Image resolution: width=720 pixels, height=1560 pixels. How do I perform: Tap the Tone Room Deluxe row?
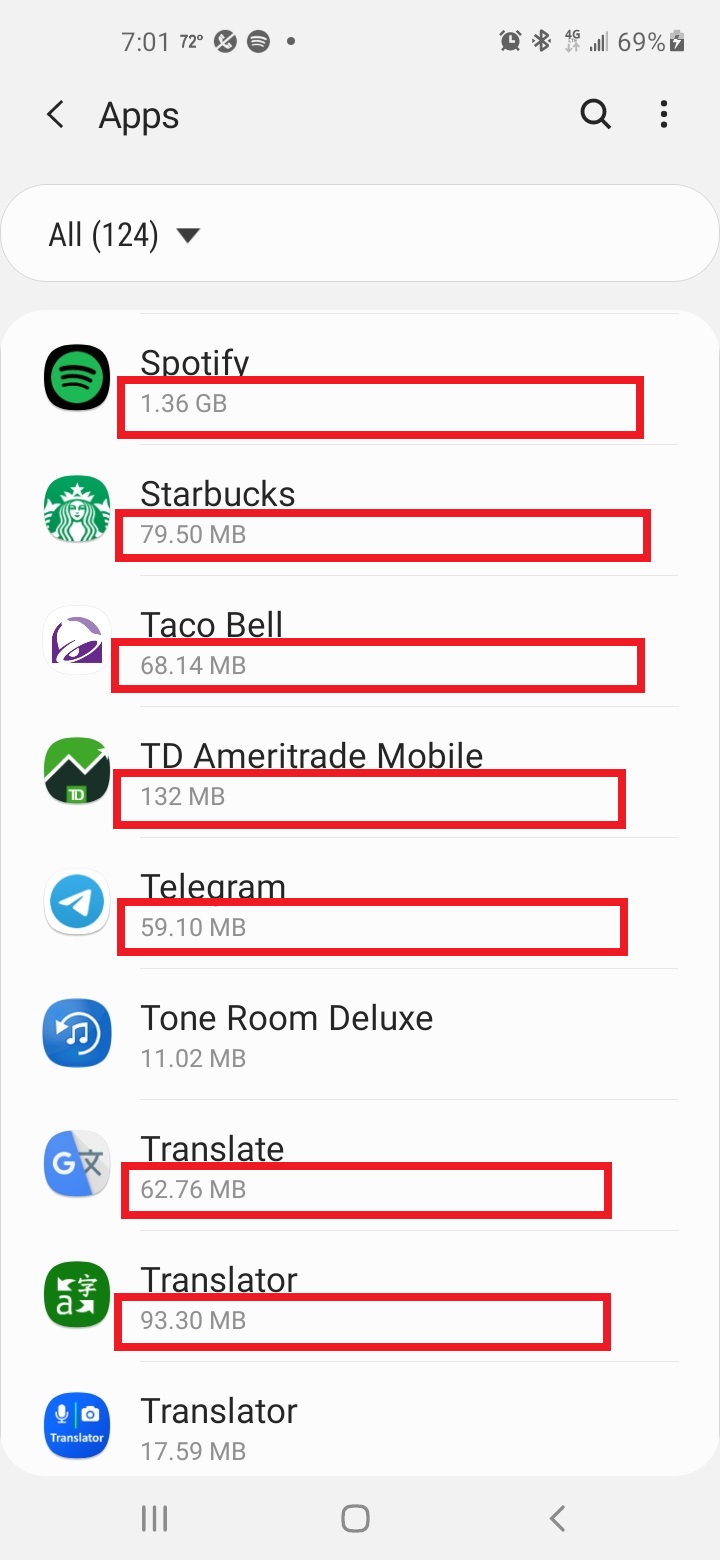[360, 1034]
